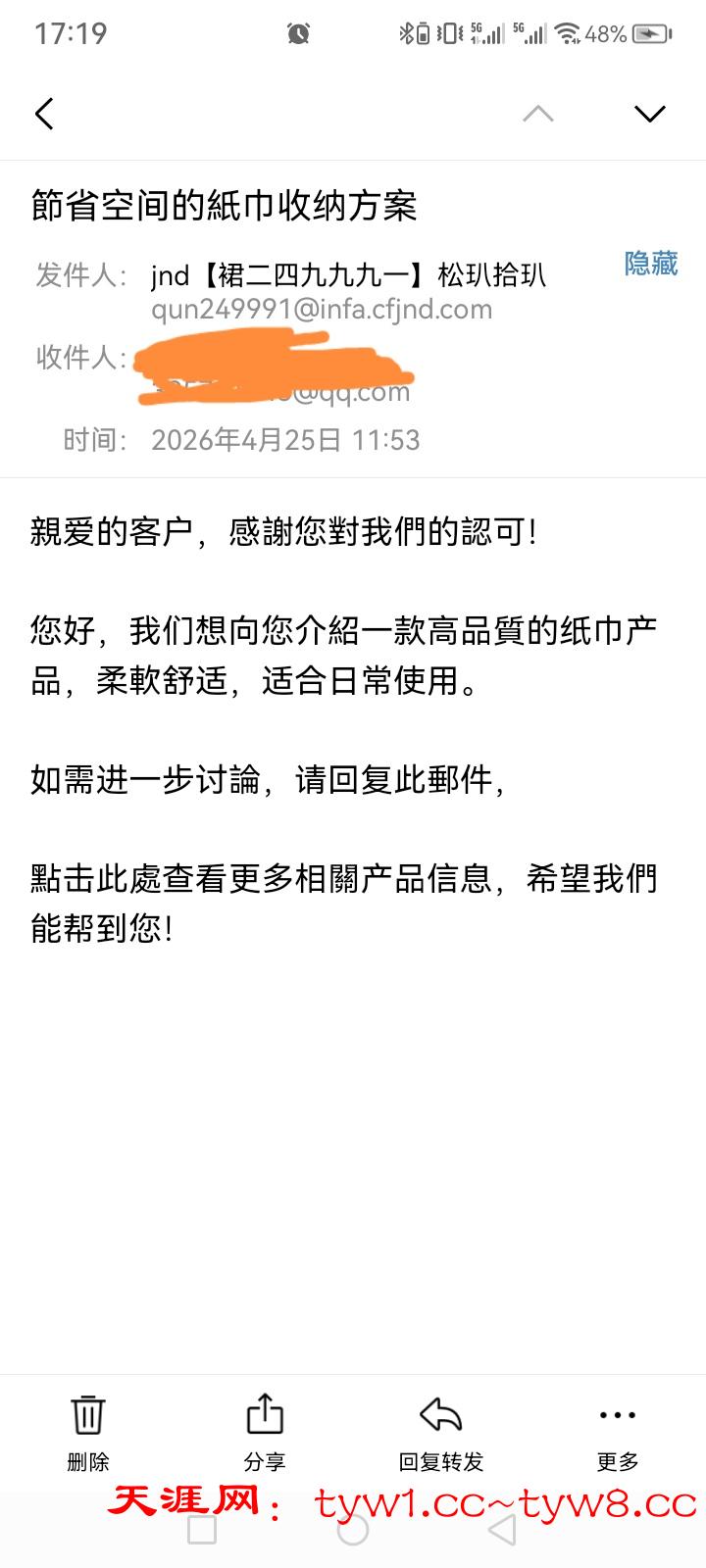Go to the previous email
Viewport: 706px width, 1568px height.
pyautogui.click(x=537, y=114)
